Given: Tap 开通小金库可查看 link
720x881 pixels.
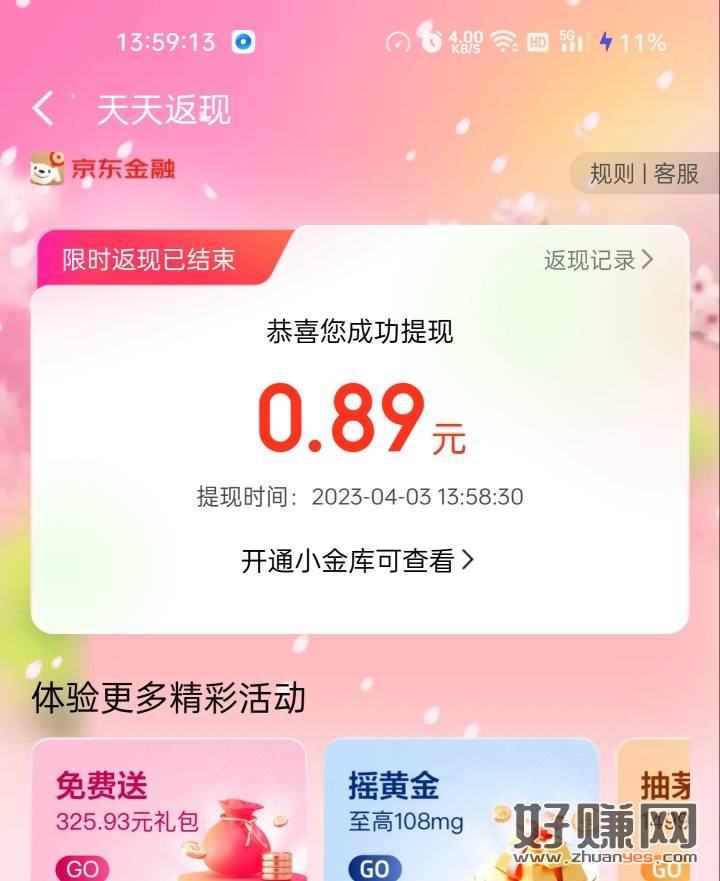Looking at the screenshot, I should pos(357,561).
